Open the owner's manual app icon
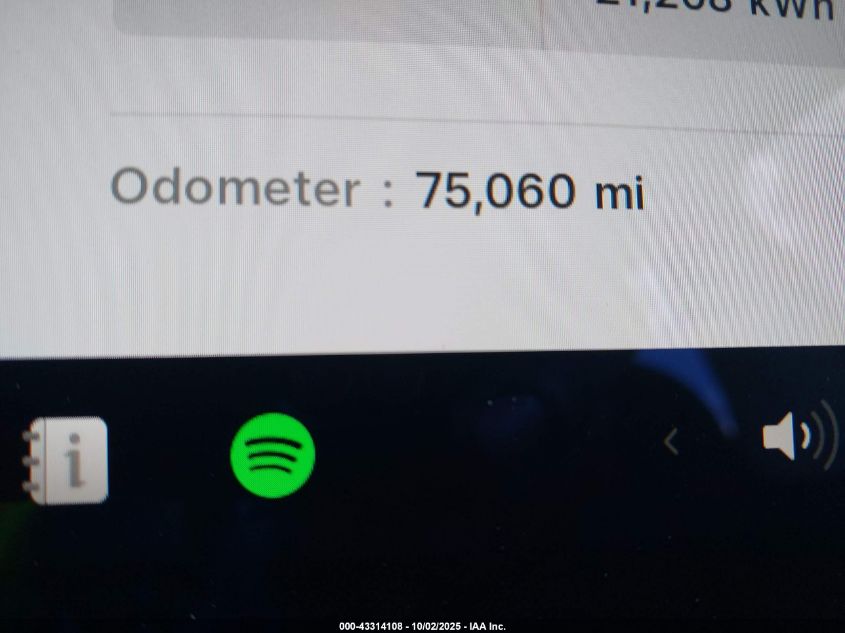The width and height of the screenshot is (845, 633). point(68,460)
